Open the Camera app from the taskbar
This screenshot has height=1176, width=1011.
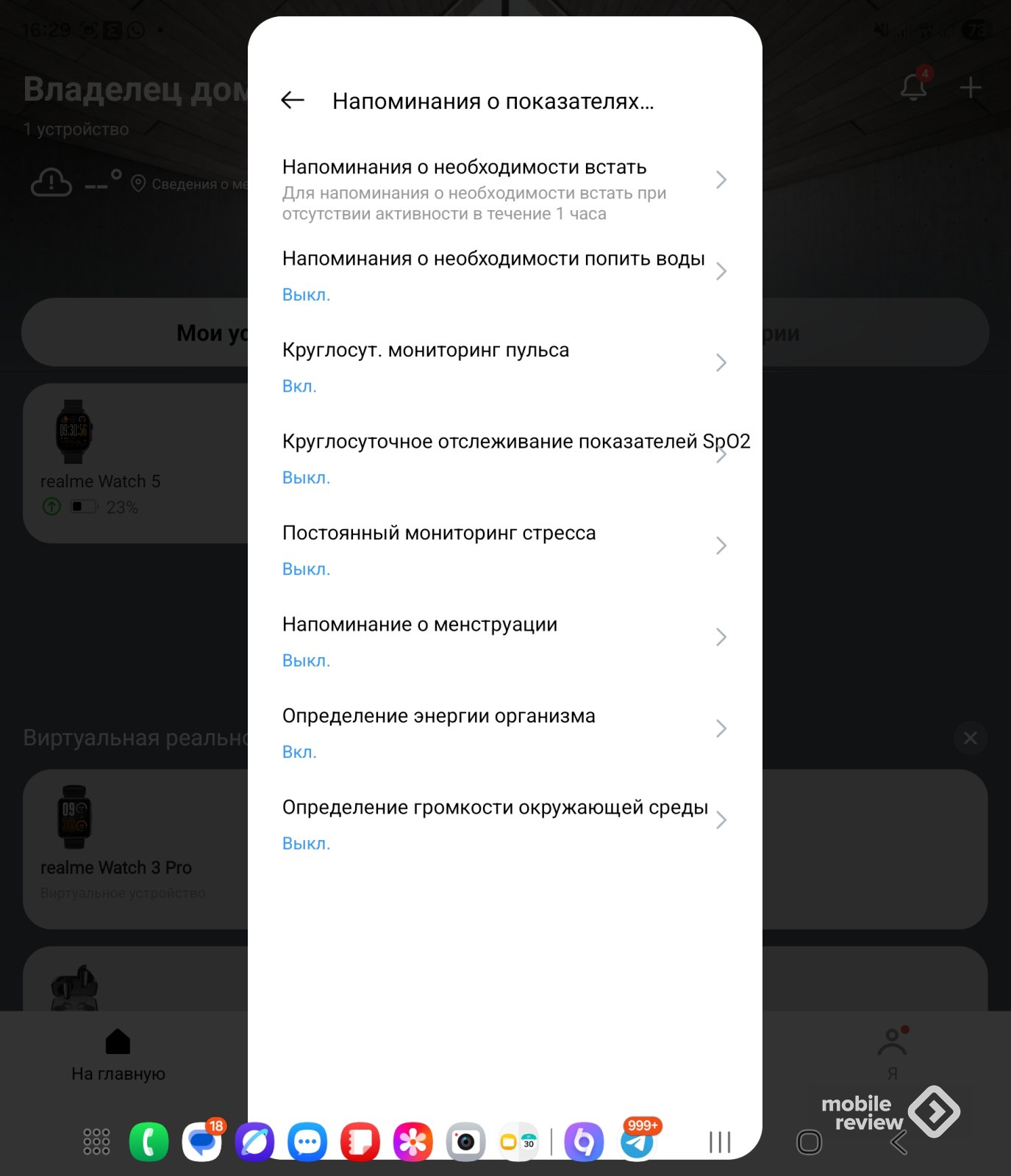click(x=465, y=1142)
